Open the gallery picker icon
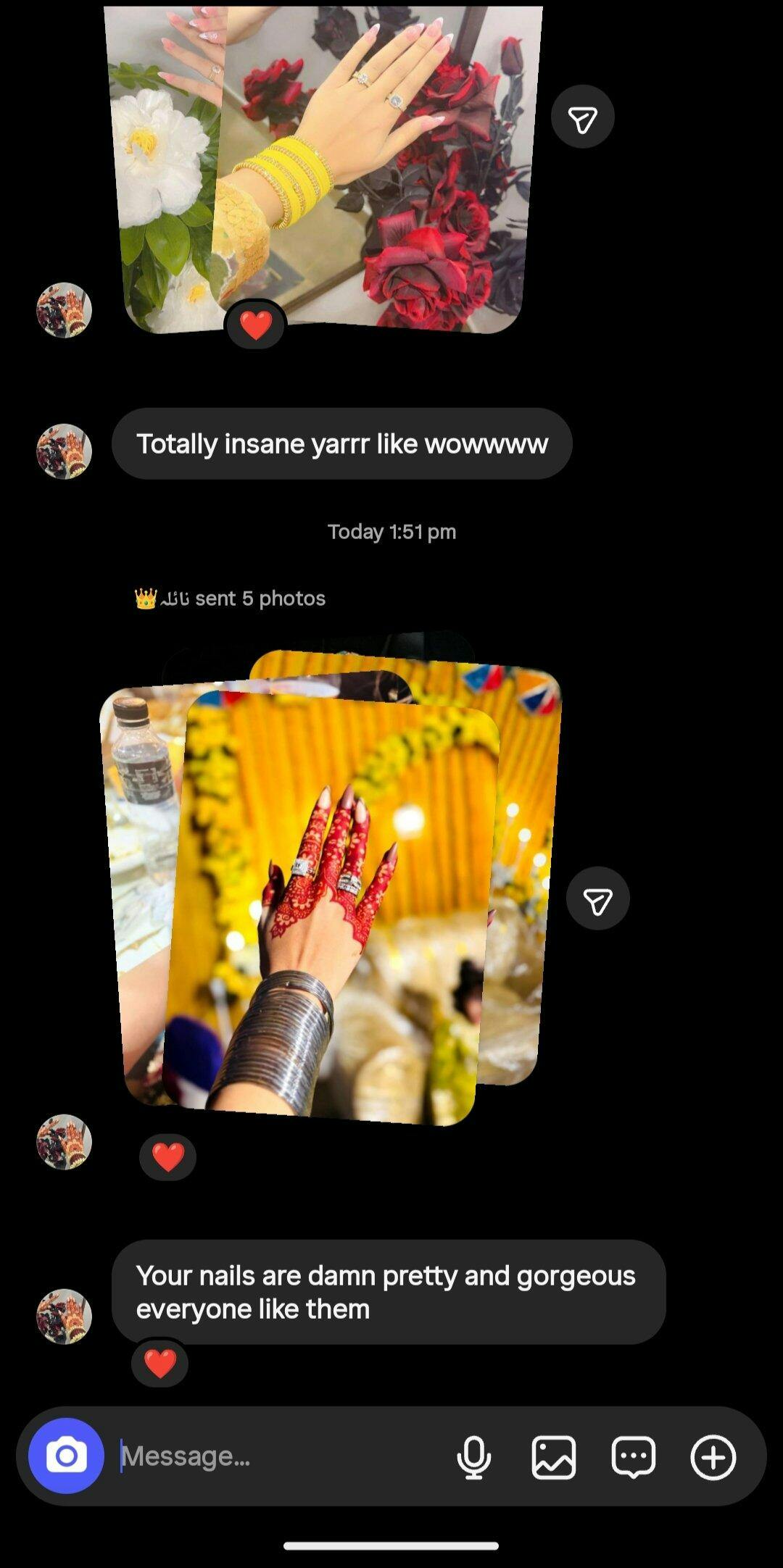The height and width of the screenshot is (1568, 783). click(554, 1457)
